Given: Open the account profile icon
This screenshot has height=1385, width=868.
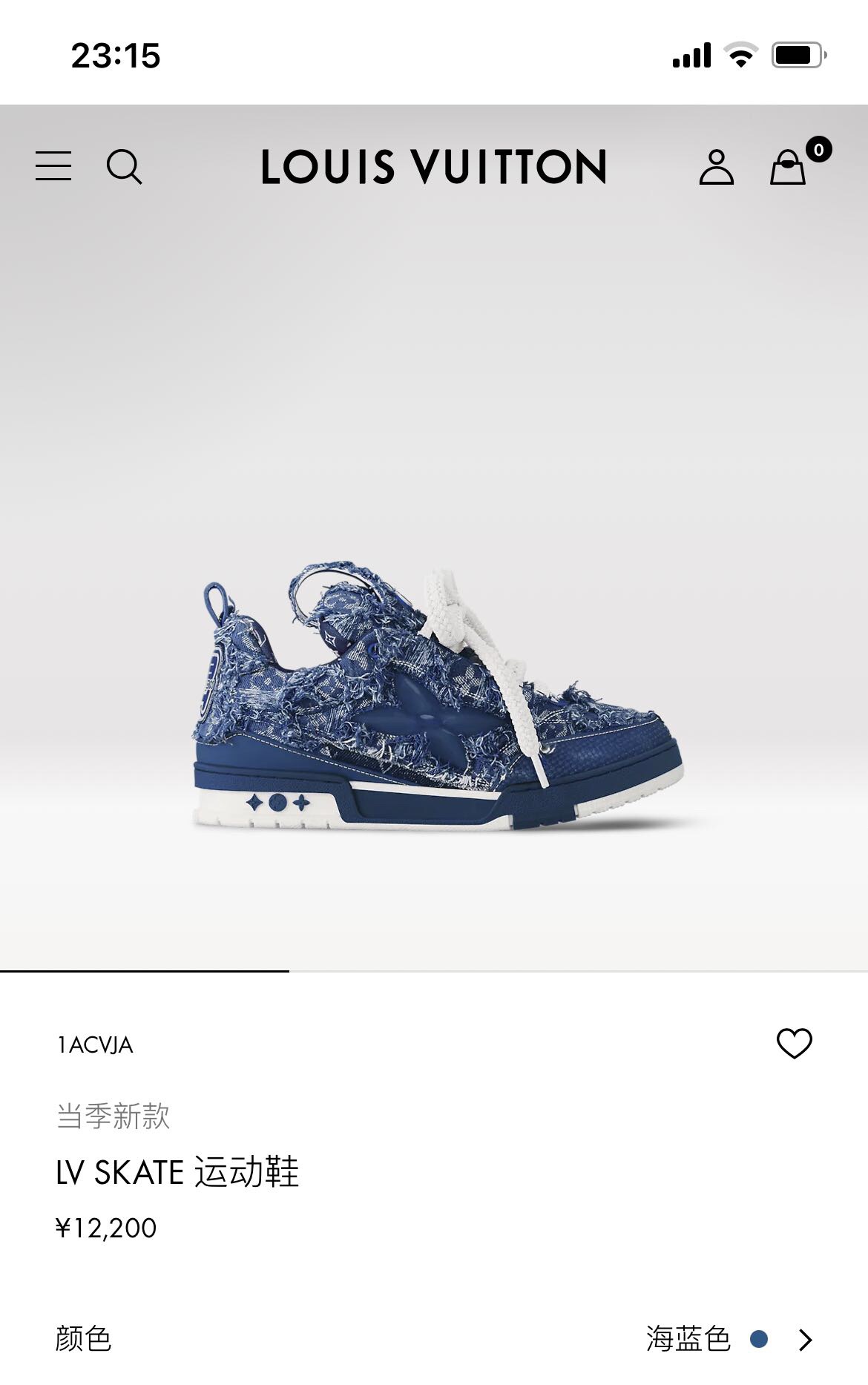Looking at the screenshot, I should tap(716, 167).
